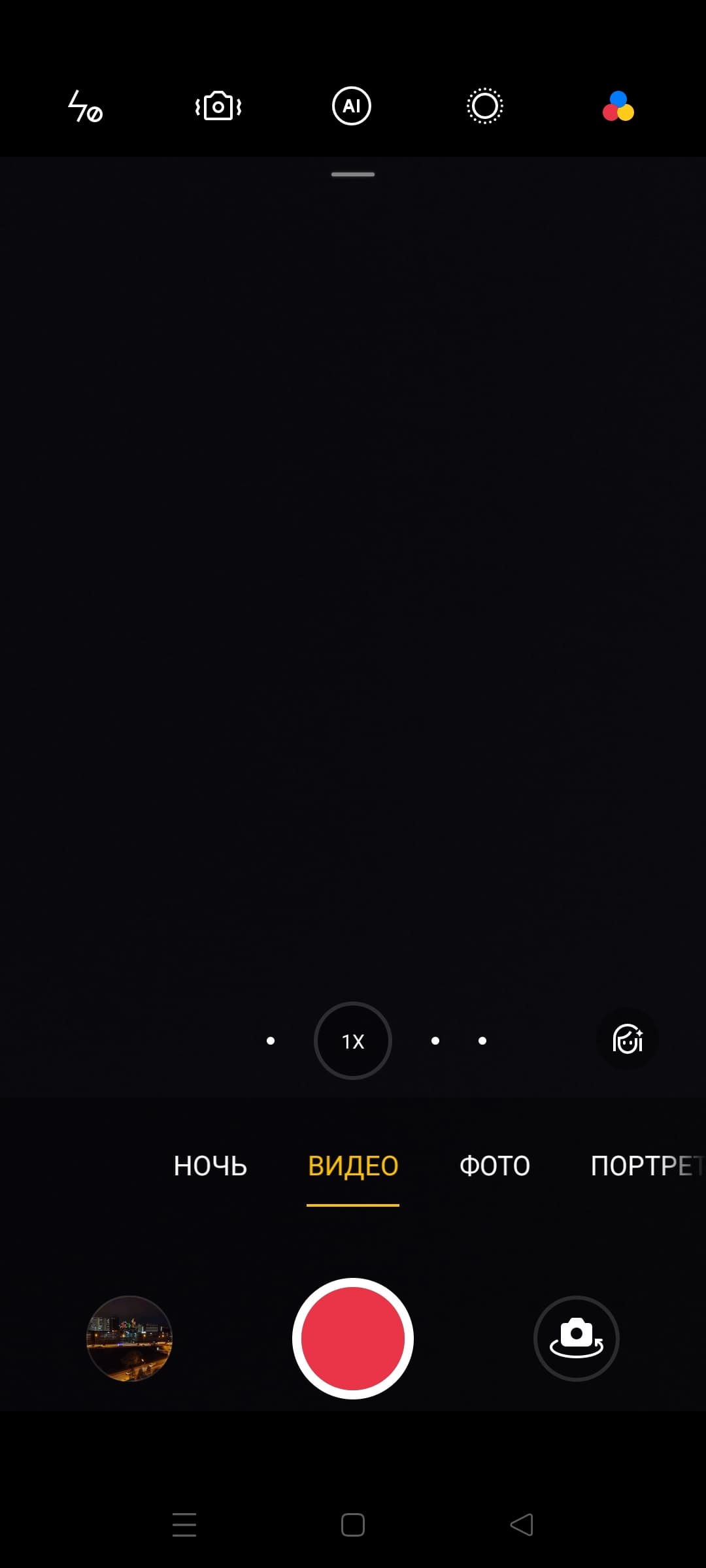This screenshot has width=706, height=1568.
Task: Open the color filters panel
Action: [618, 106]
